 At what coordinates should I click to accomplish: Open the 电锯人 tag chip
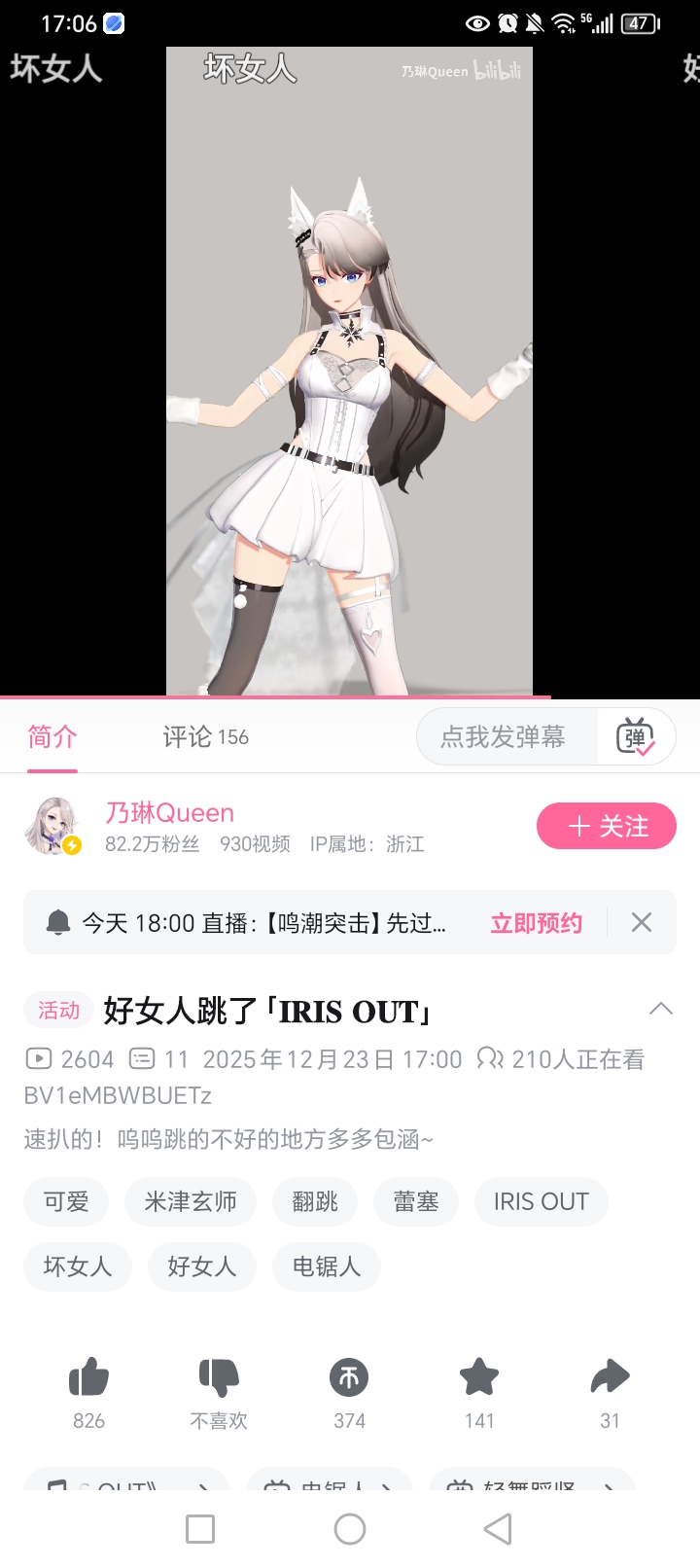point(327,1266)
